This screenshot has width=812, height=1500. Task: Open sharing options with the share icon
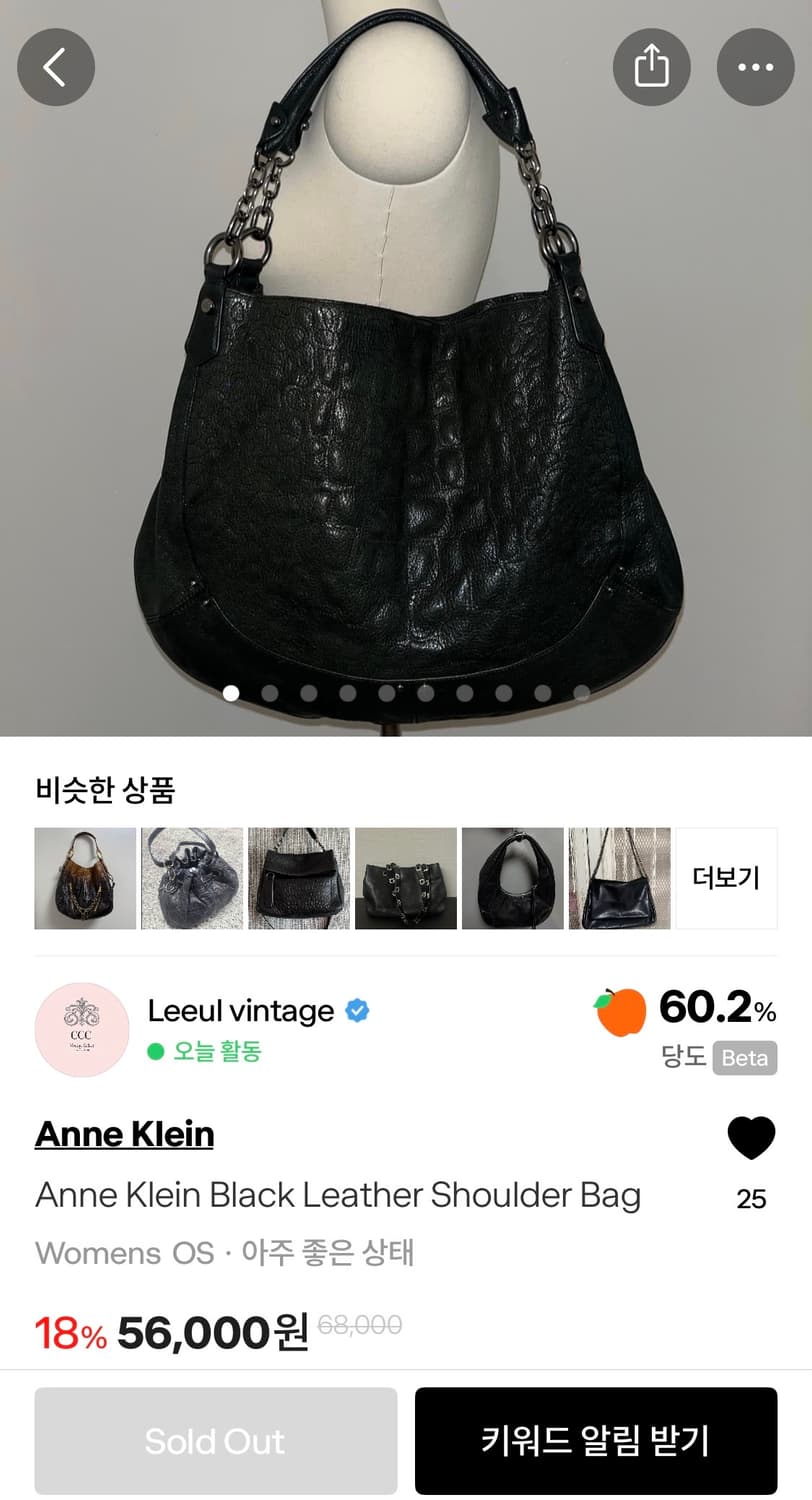tap(651, 66)
